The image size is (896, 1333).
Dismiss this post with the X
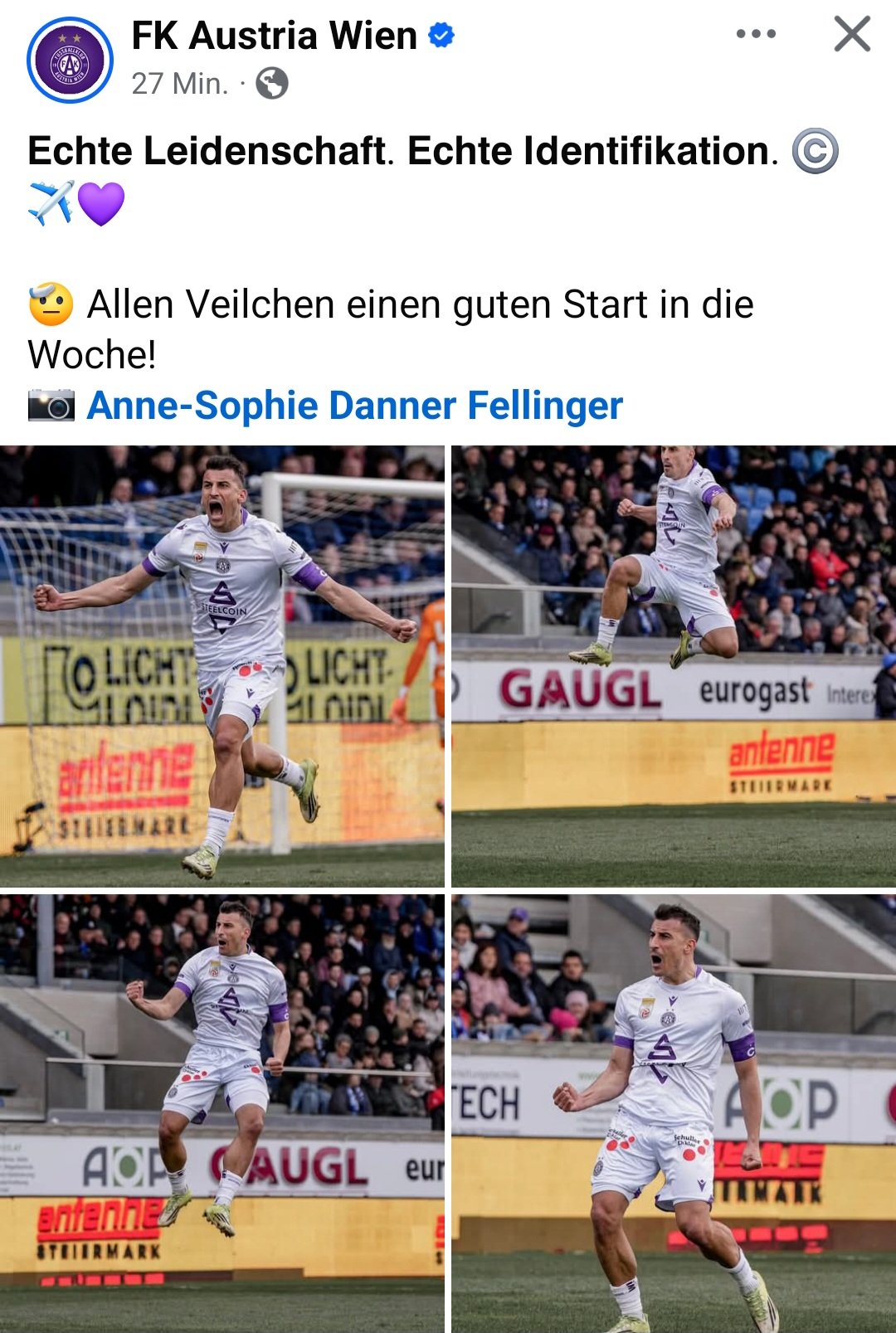point(852,34)
